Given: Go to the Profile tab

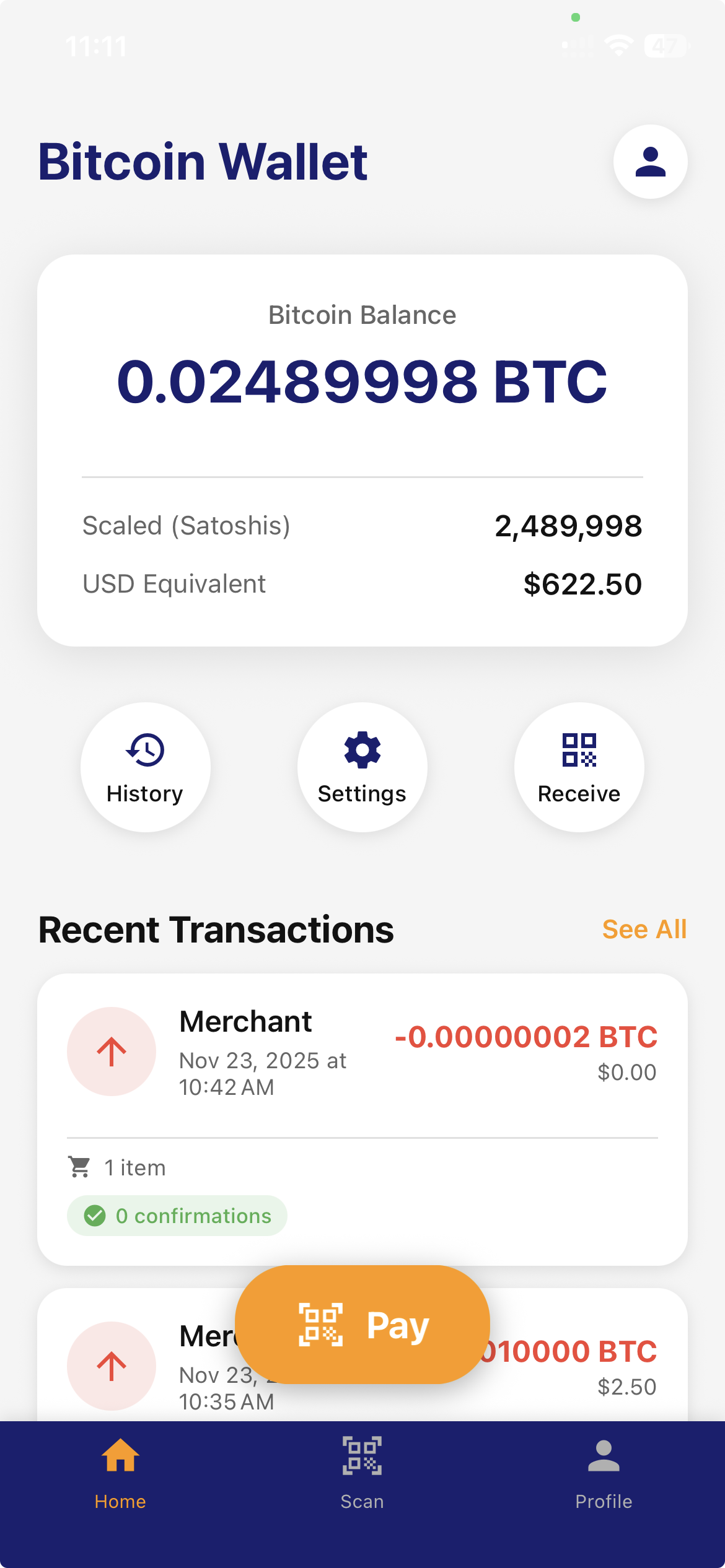Looking at the screenshot, I should point(604,1473).
